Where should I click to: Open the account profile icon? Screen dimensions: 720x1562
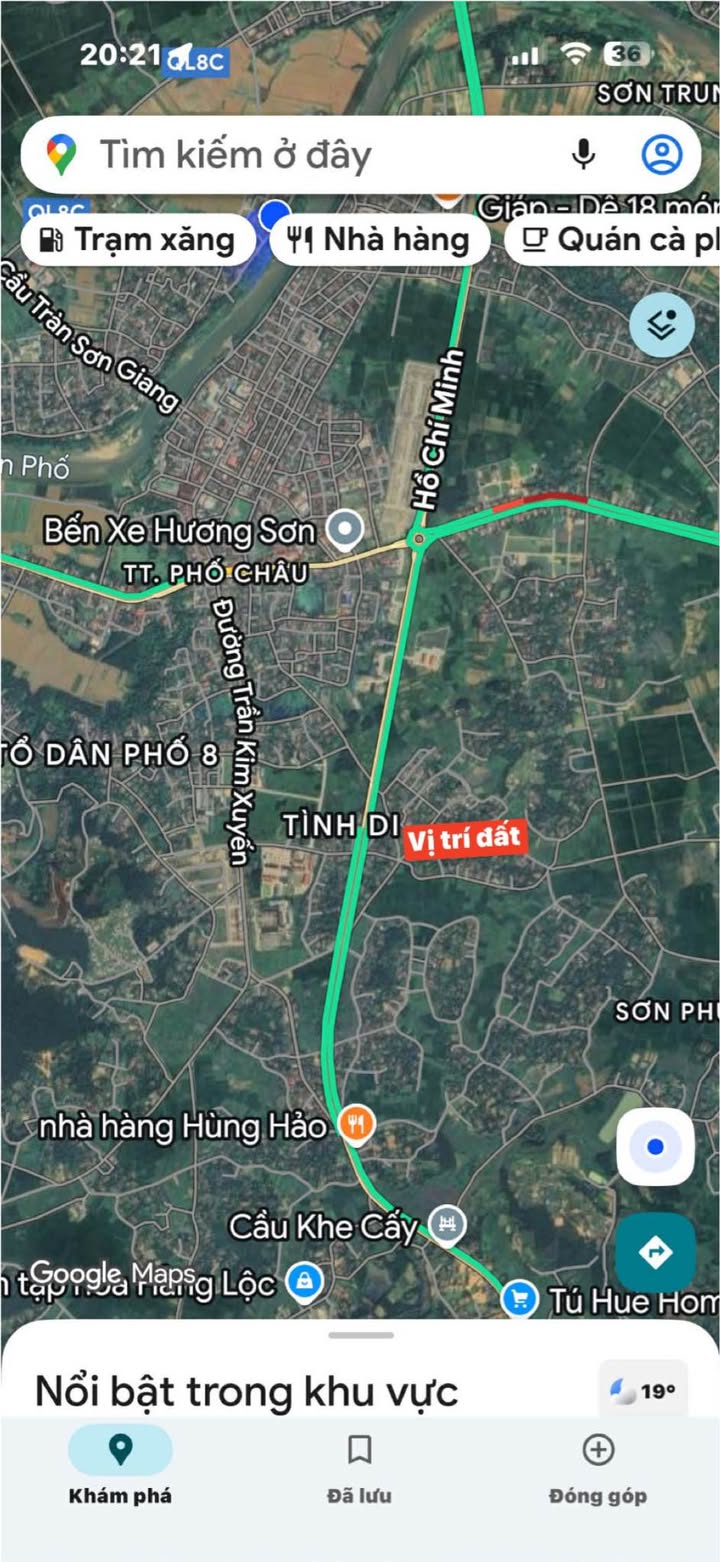click(661, 155)
